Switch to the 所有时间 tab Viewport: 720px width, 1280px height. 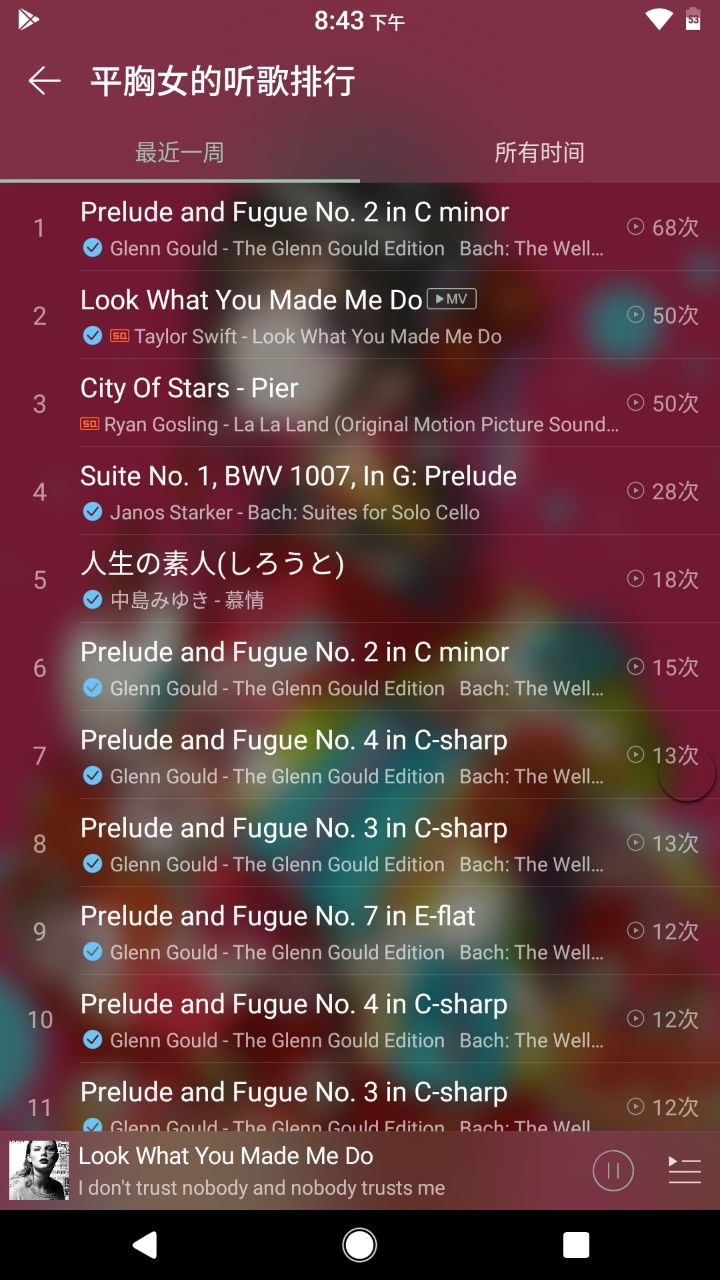[x=539, y=152]
